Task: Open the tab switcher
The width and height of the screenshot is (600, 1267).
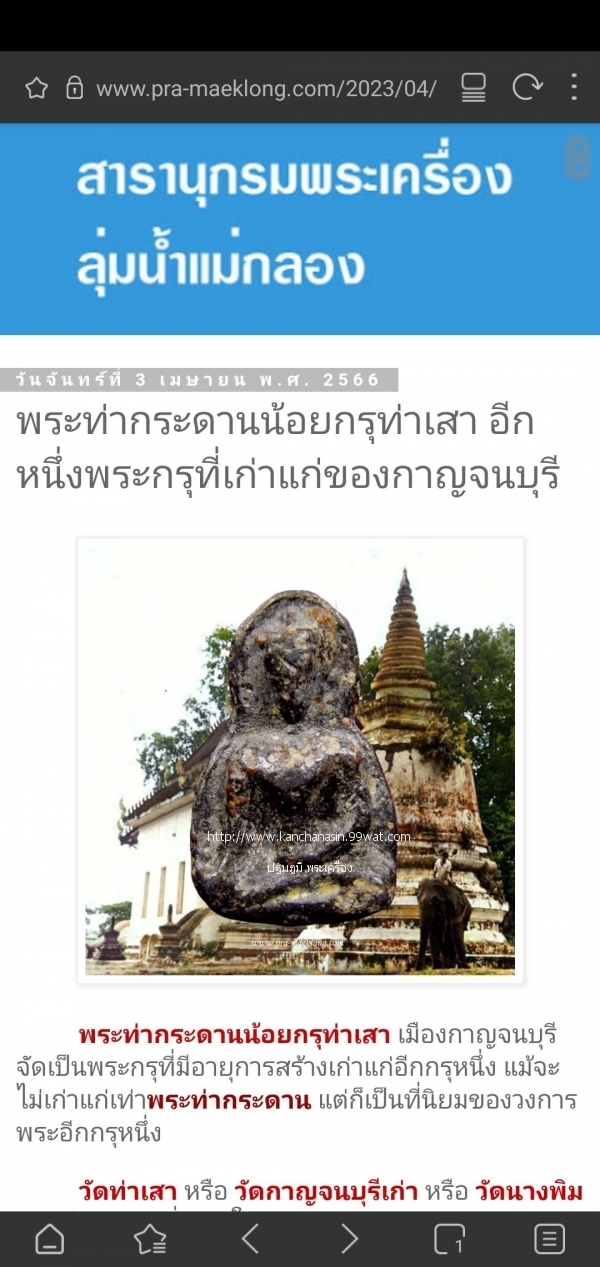Action: 450,1239
